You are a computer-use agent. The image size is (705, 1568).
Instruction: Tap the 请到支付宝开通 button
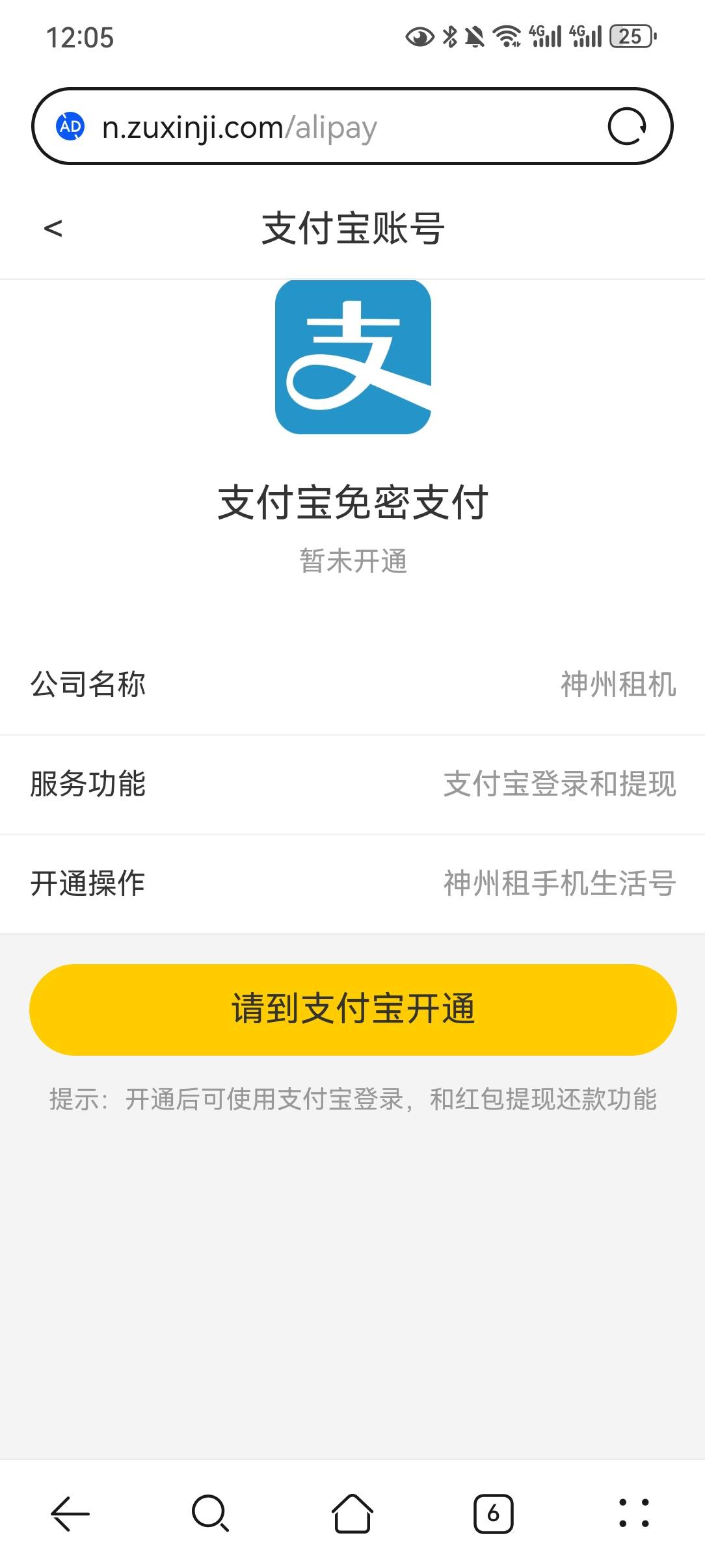[352, 1009]
